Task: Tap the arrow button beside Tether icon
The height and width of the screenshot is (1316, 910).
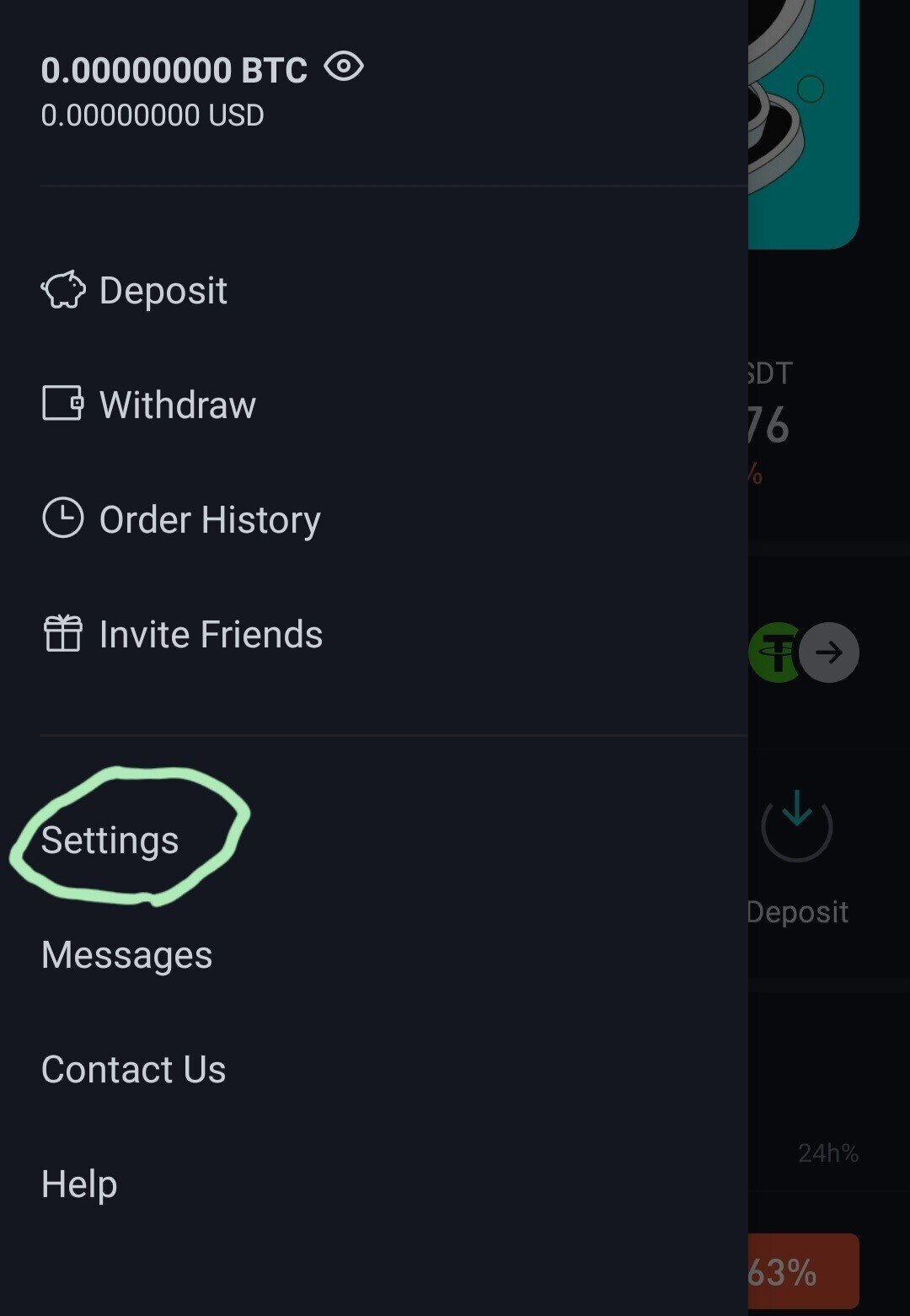Action: [x=829, y=653]
